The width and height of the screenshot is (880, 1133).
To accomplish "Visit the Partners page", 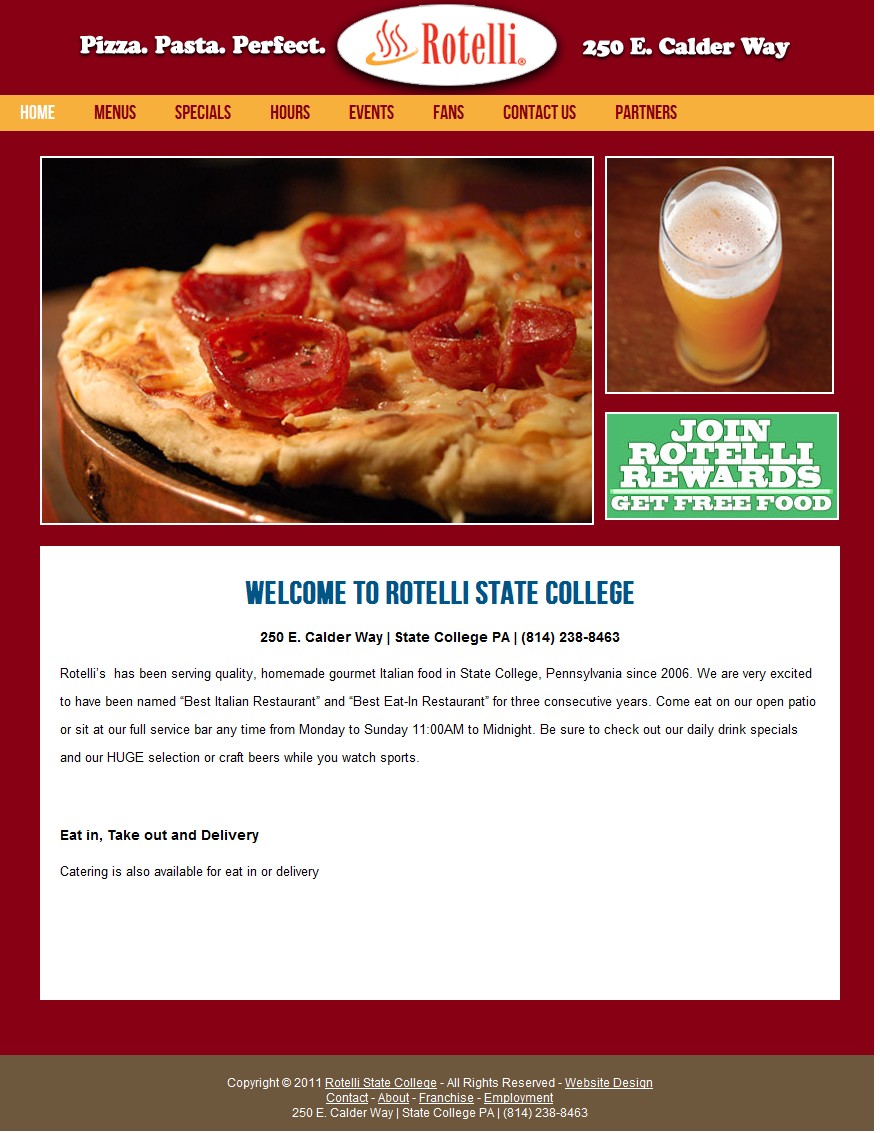I will 646,113.
